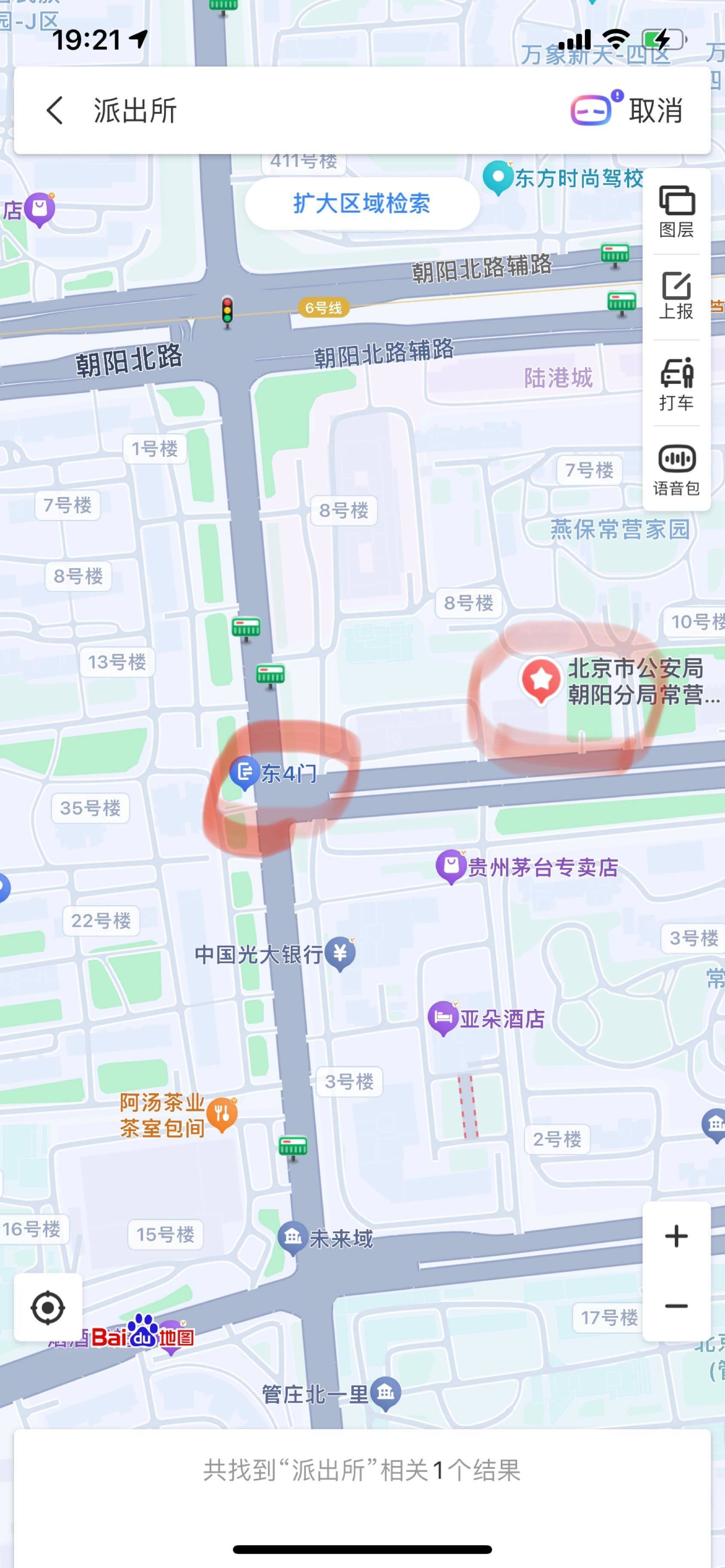Report an issue via 上报
This screenshot has width=725, height=1568.
pos(676,295)
